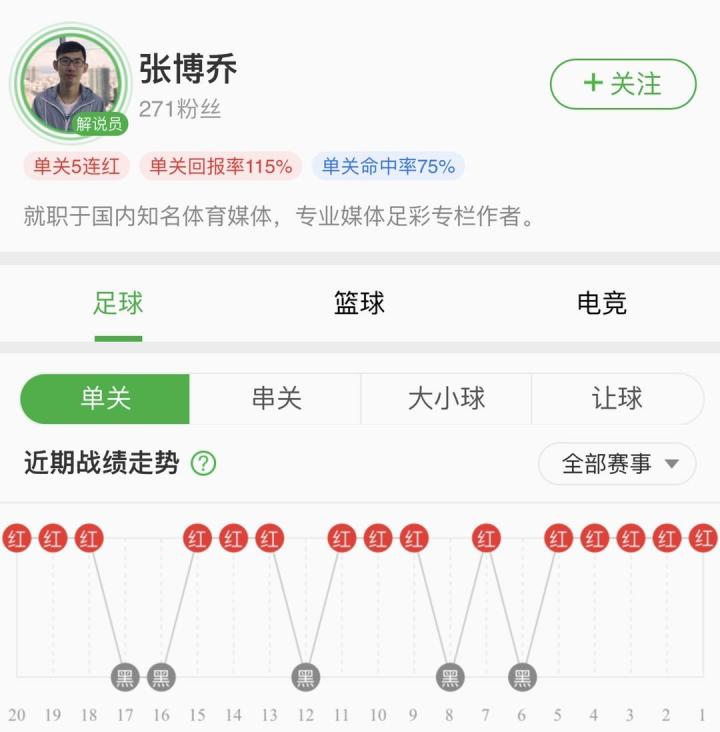The image size is (720, 732).
Task: Switch to the 足球 tab
Action: (x=118, y=303)
